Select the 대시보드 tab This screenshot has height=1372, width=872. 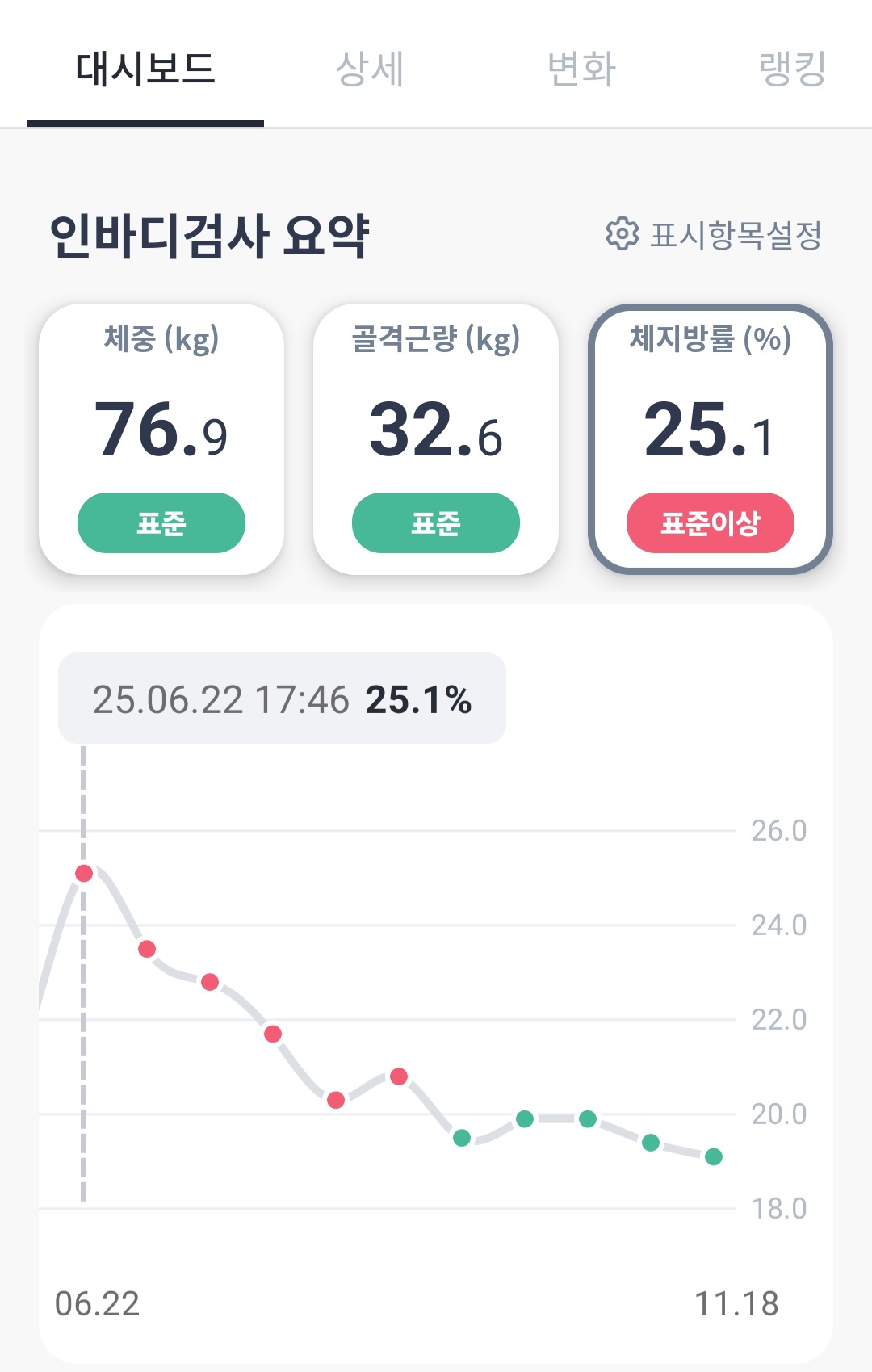pyautogui.click(x=145, y=69)
